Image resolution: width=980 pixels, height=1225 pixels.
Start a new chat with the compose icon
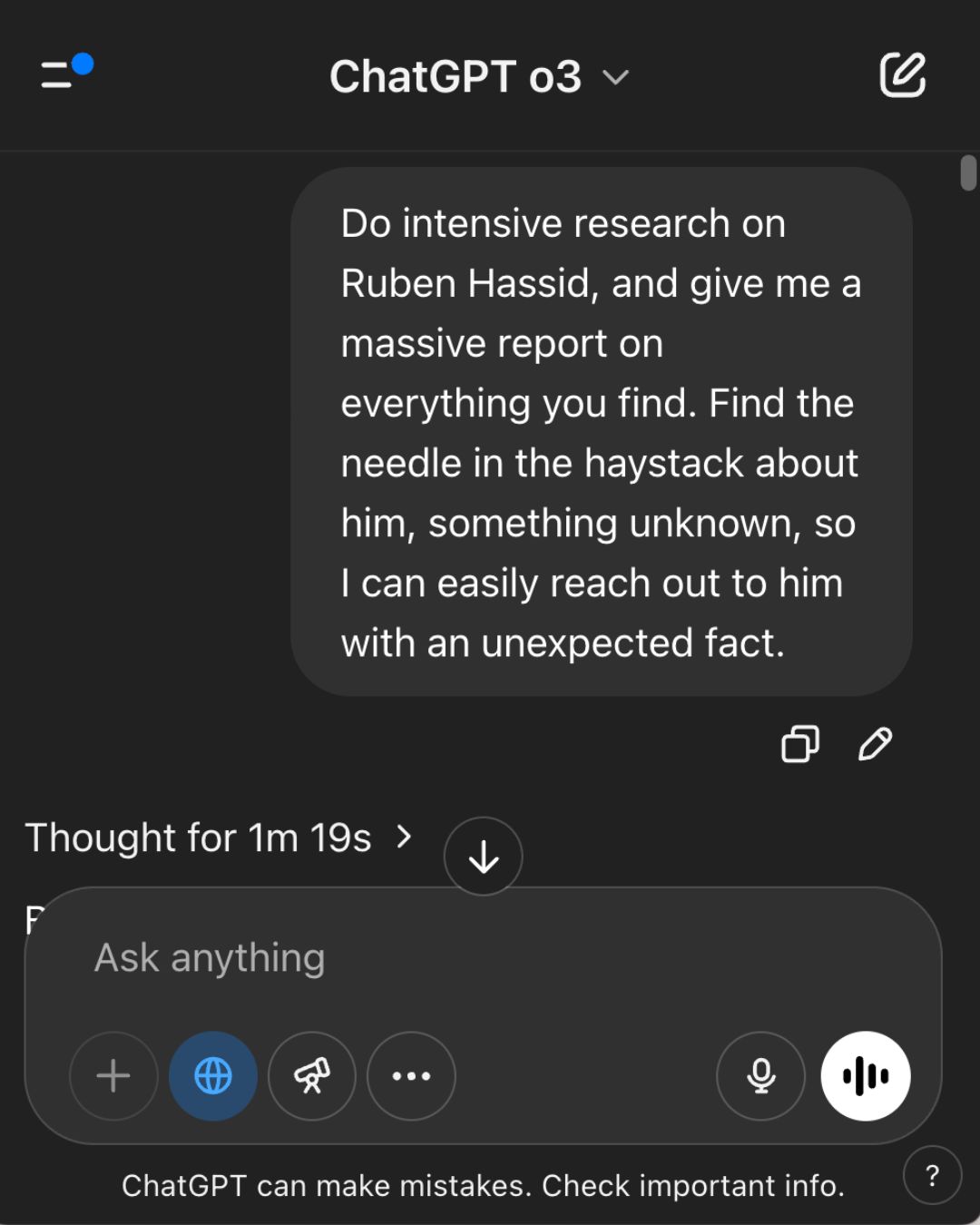coord(904,76)
